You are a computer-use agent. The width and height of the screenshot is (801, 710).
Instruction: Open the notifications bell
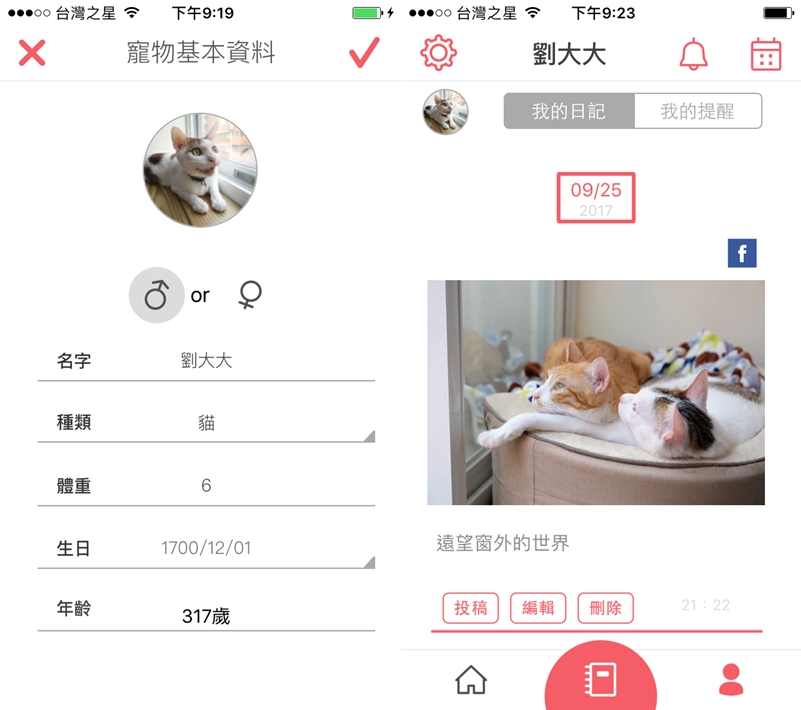tap(693, 54)
